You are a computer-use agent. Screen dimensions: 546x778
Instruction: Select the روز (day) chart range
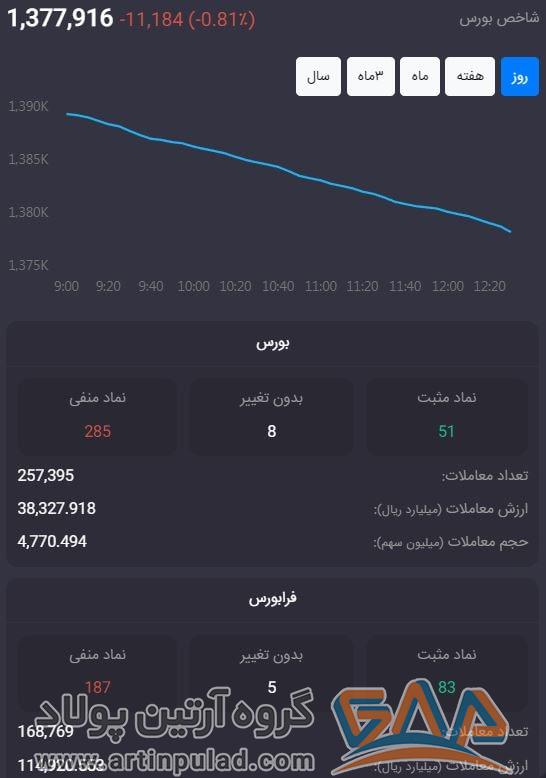pos(520,76)
